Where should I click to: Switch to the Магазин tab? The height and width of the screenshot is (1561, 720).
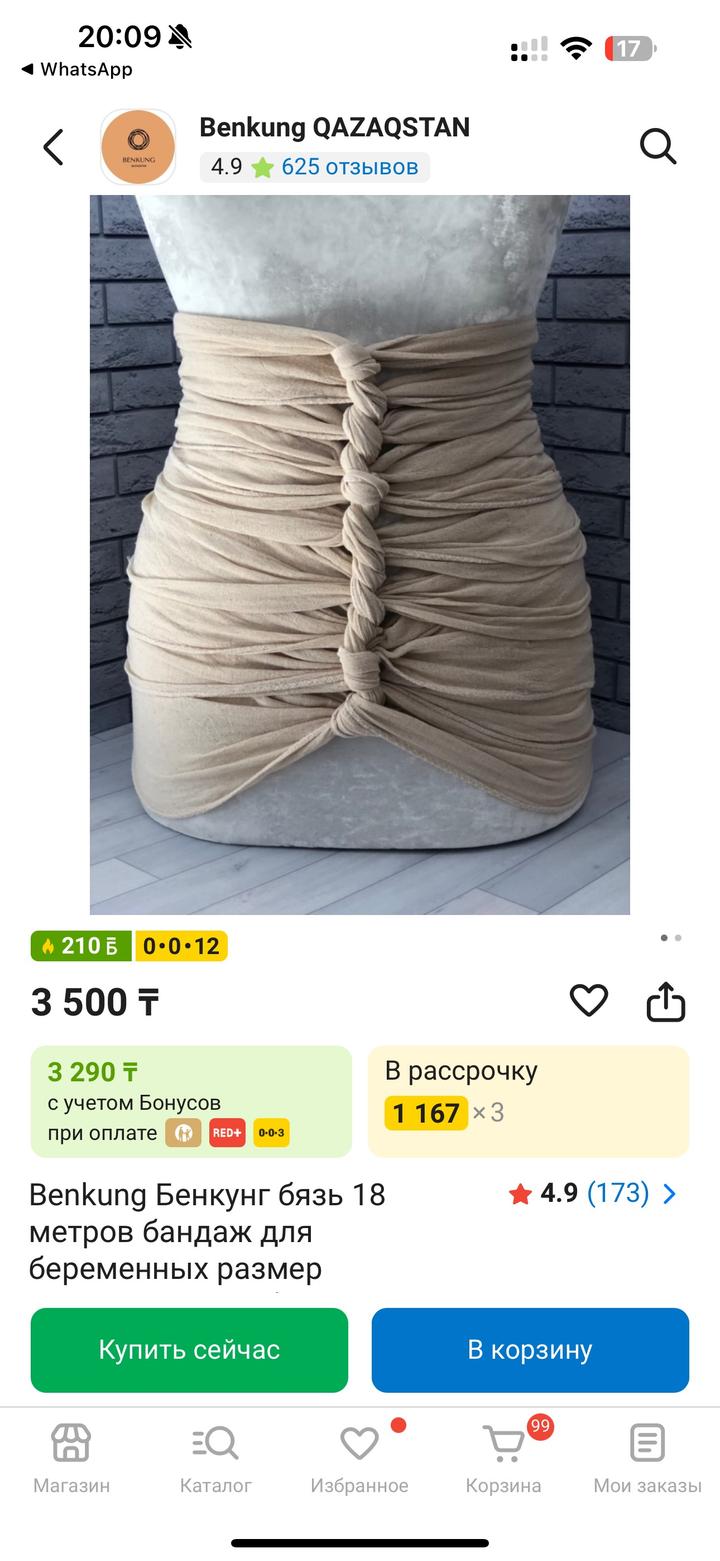71,1459
